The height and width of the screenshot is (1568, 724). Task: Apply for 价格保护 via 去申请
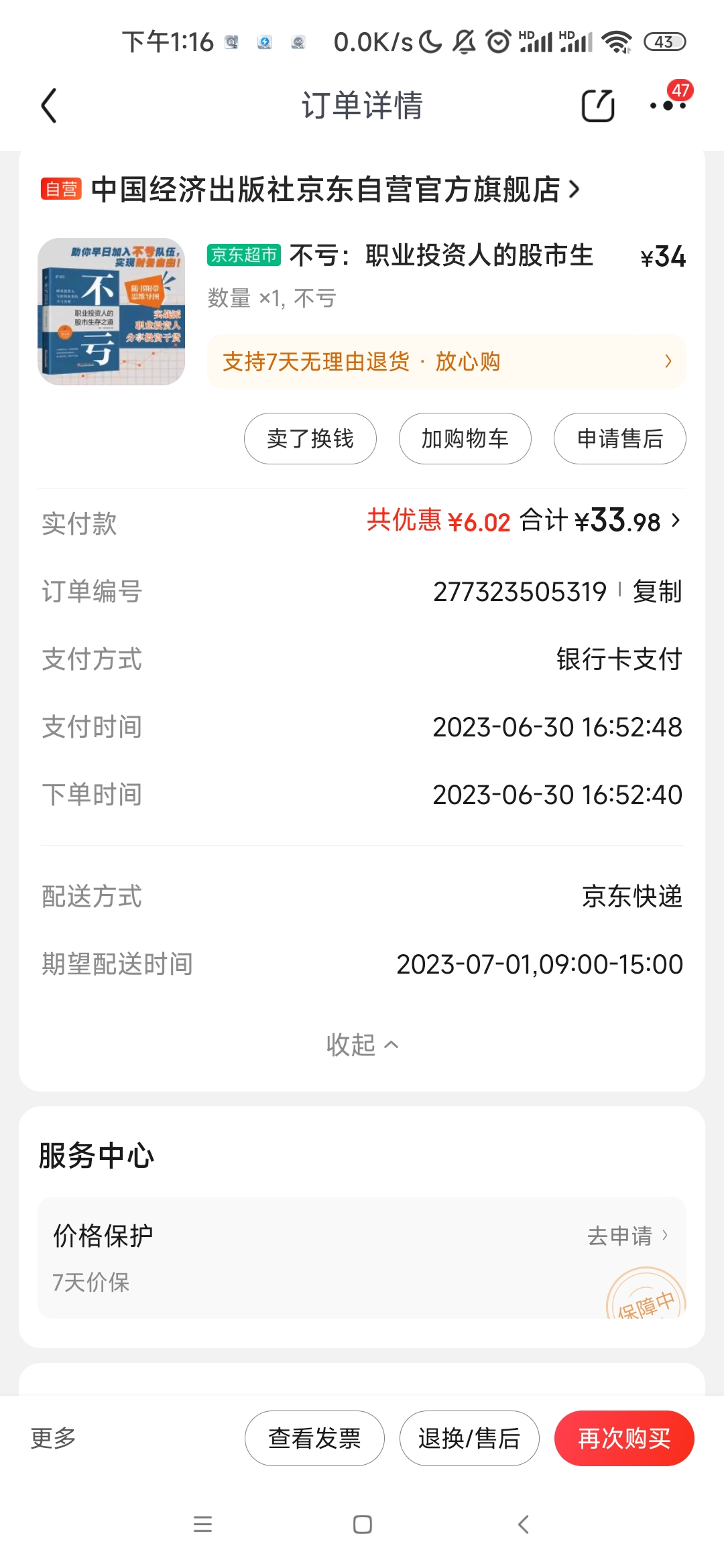point(627,1236)
